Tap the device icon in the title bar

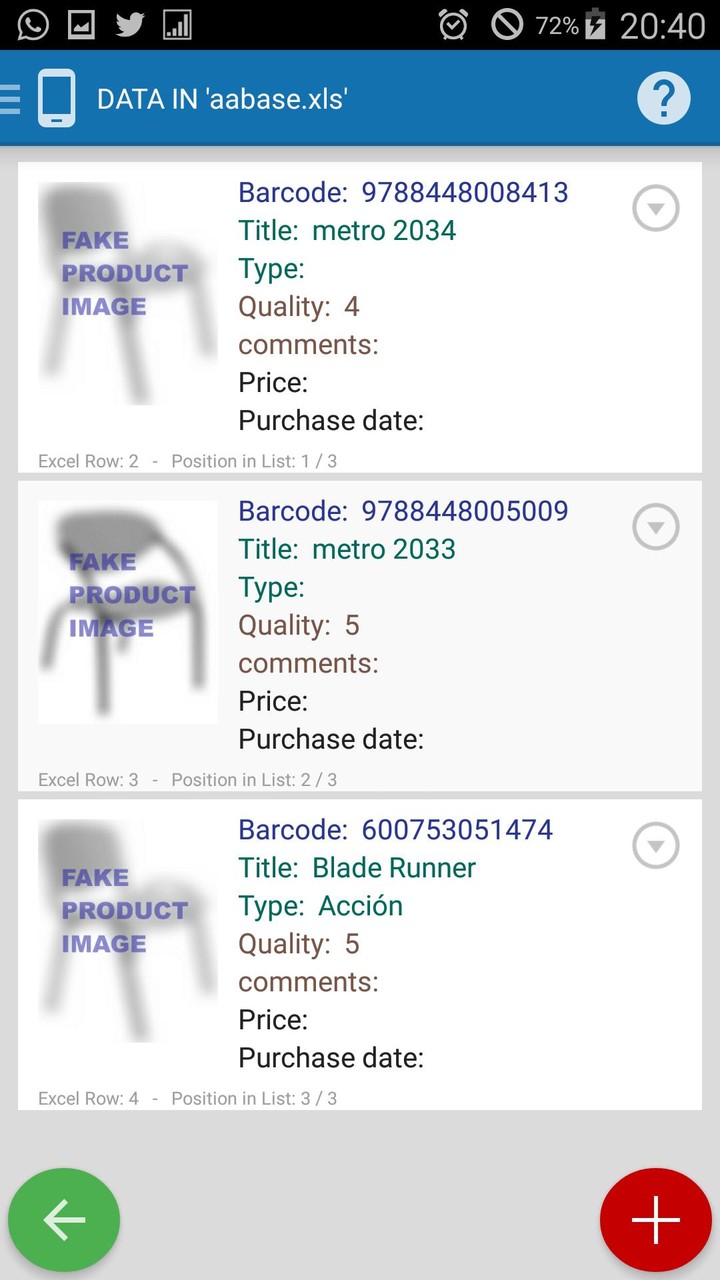(x=56, y=98)
